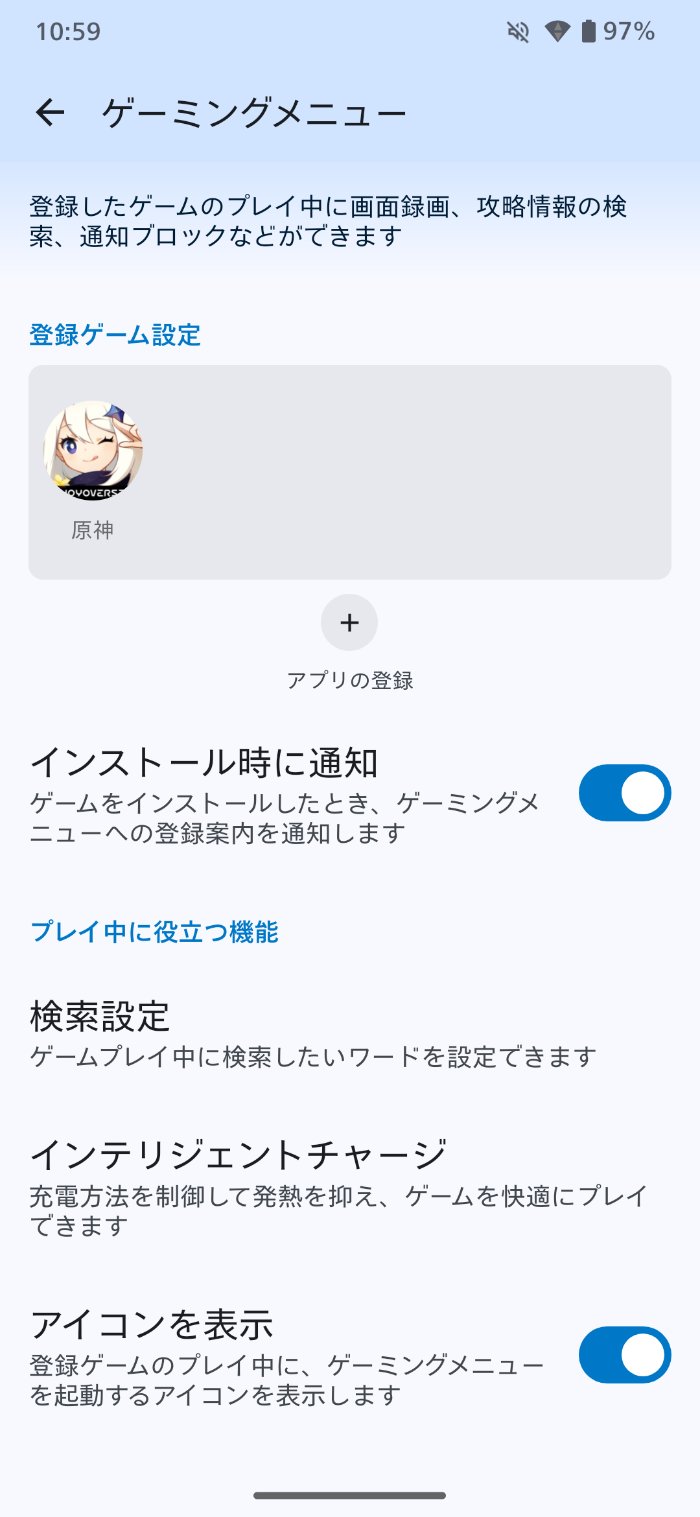Open the registered game 原神
Screen dimensions: 700x1517
click(93, 452)
